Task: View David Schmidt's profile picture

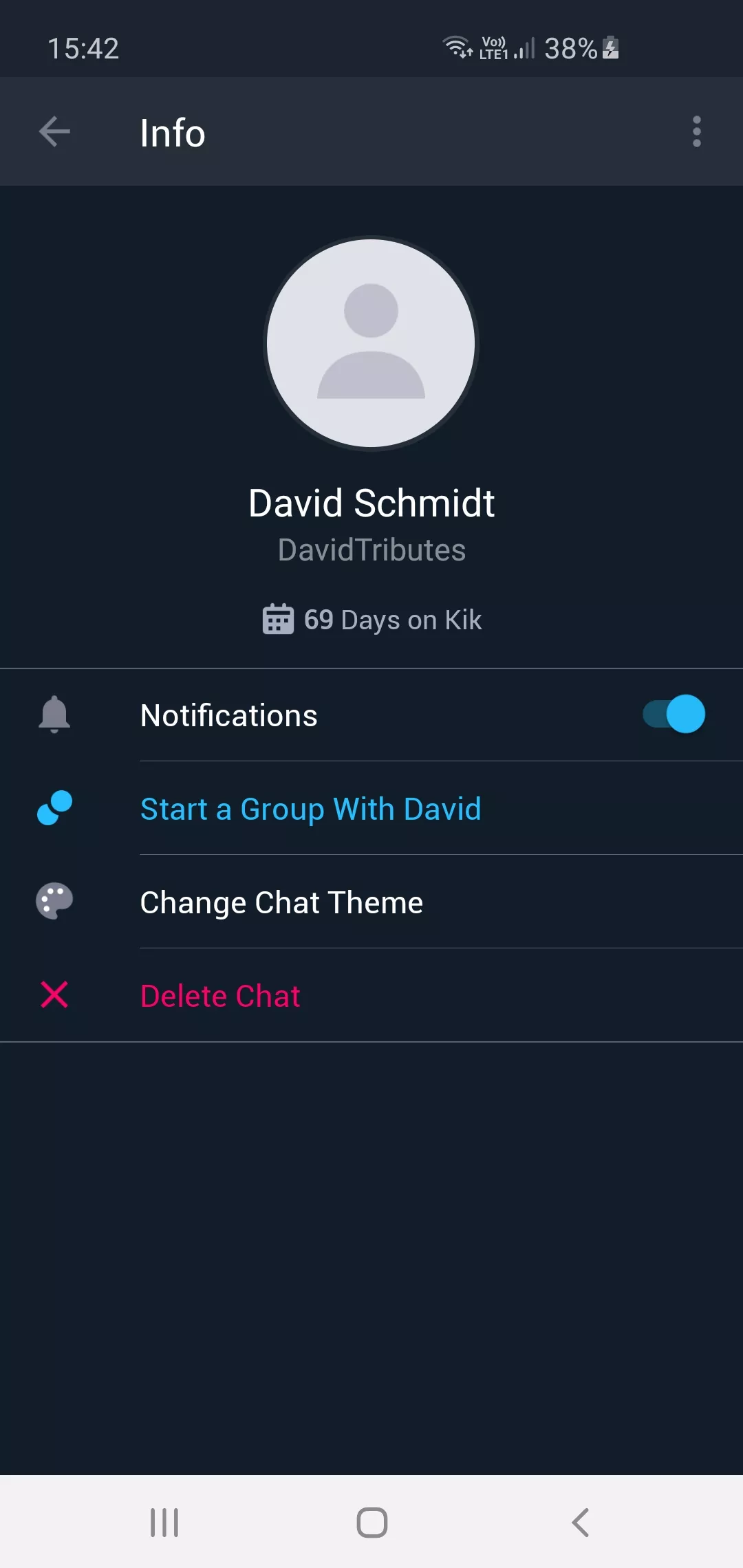Action: tap(371, 343)
